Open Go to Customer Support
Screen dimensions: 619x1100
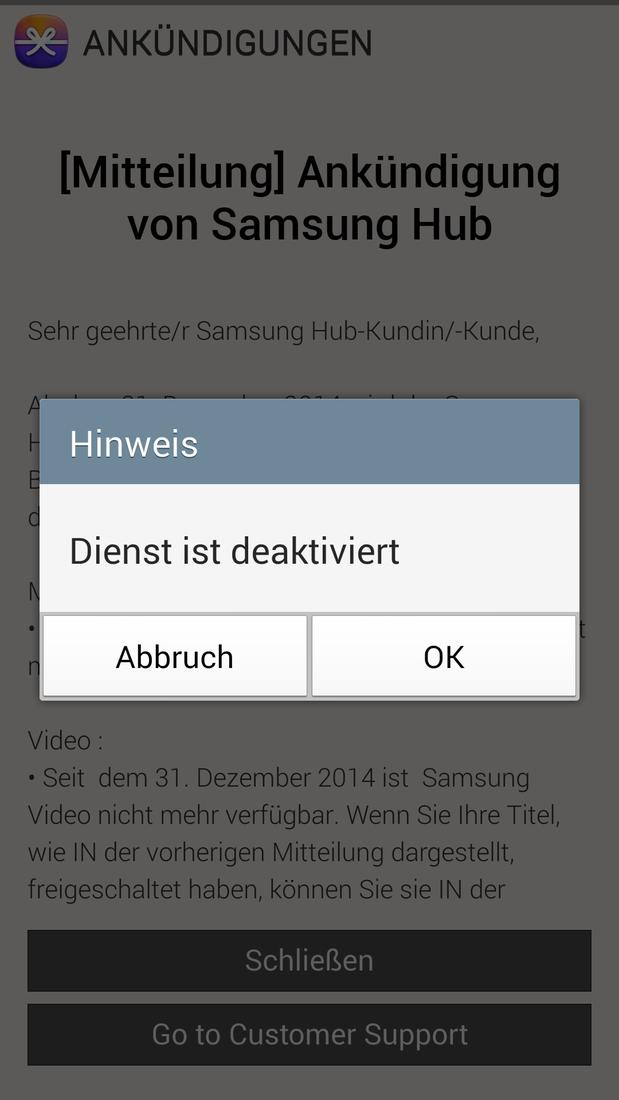[310, 1035]
